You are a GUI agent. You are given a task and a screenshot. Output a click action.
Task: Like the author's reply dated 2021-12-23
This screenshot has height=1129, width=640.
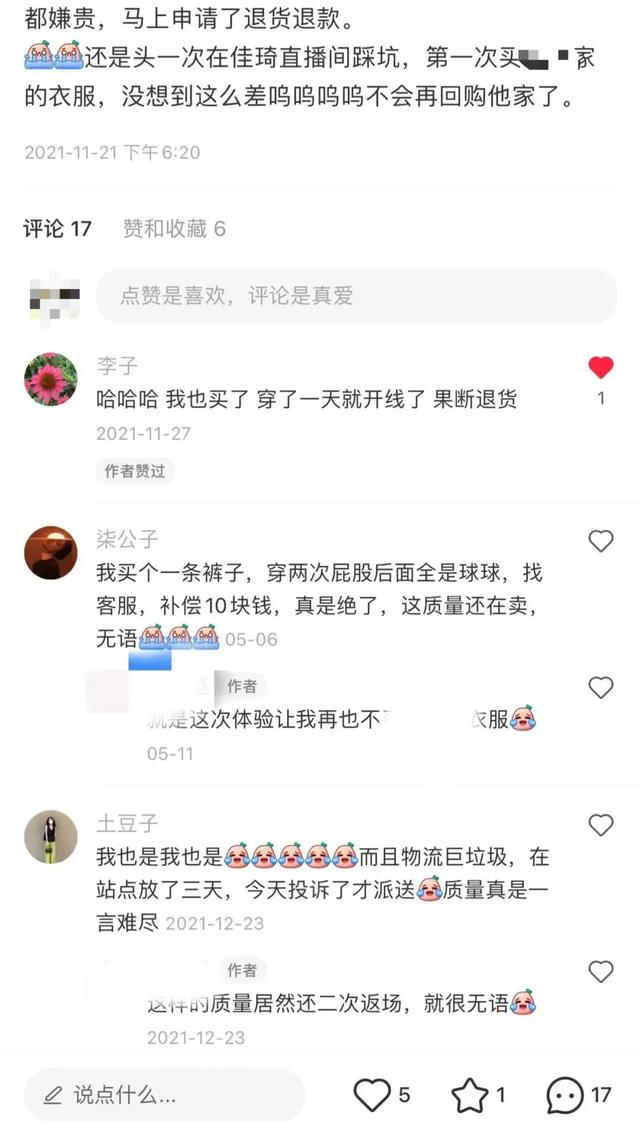point(600,971)
